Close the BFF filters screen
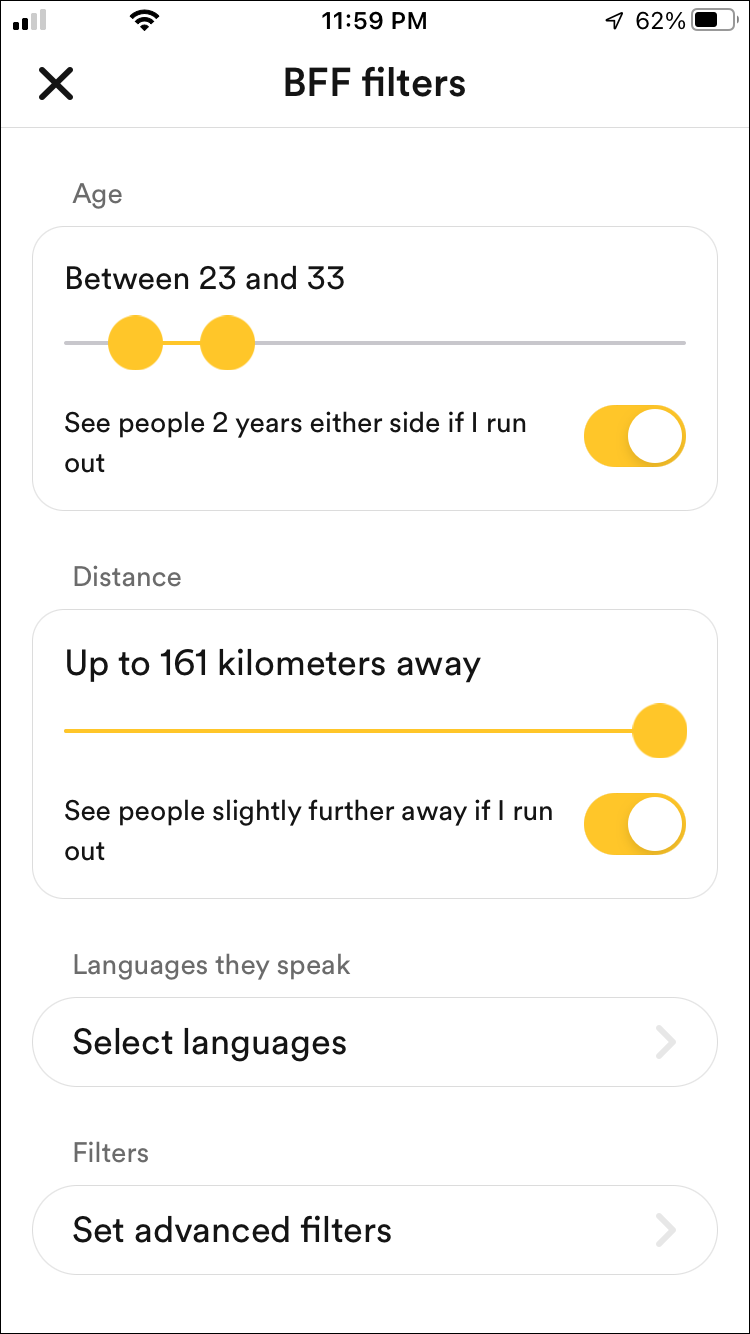This screenshot has width=750, height=1334. pos(56,83)
